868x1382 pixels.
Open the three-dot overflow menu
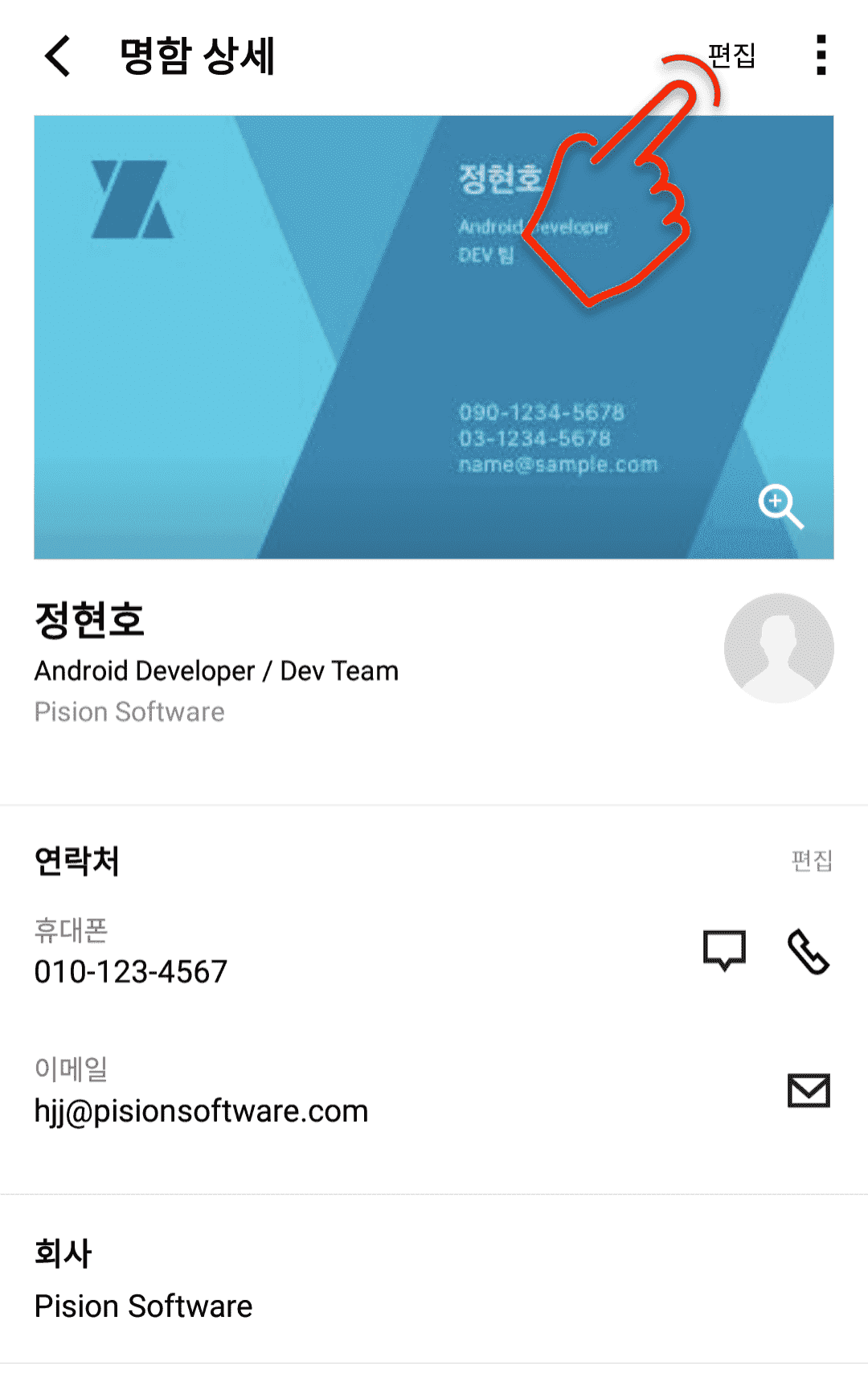[821, 55]
